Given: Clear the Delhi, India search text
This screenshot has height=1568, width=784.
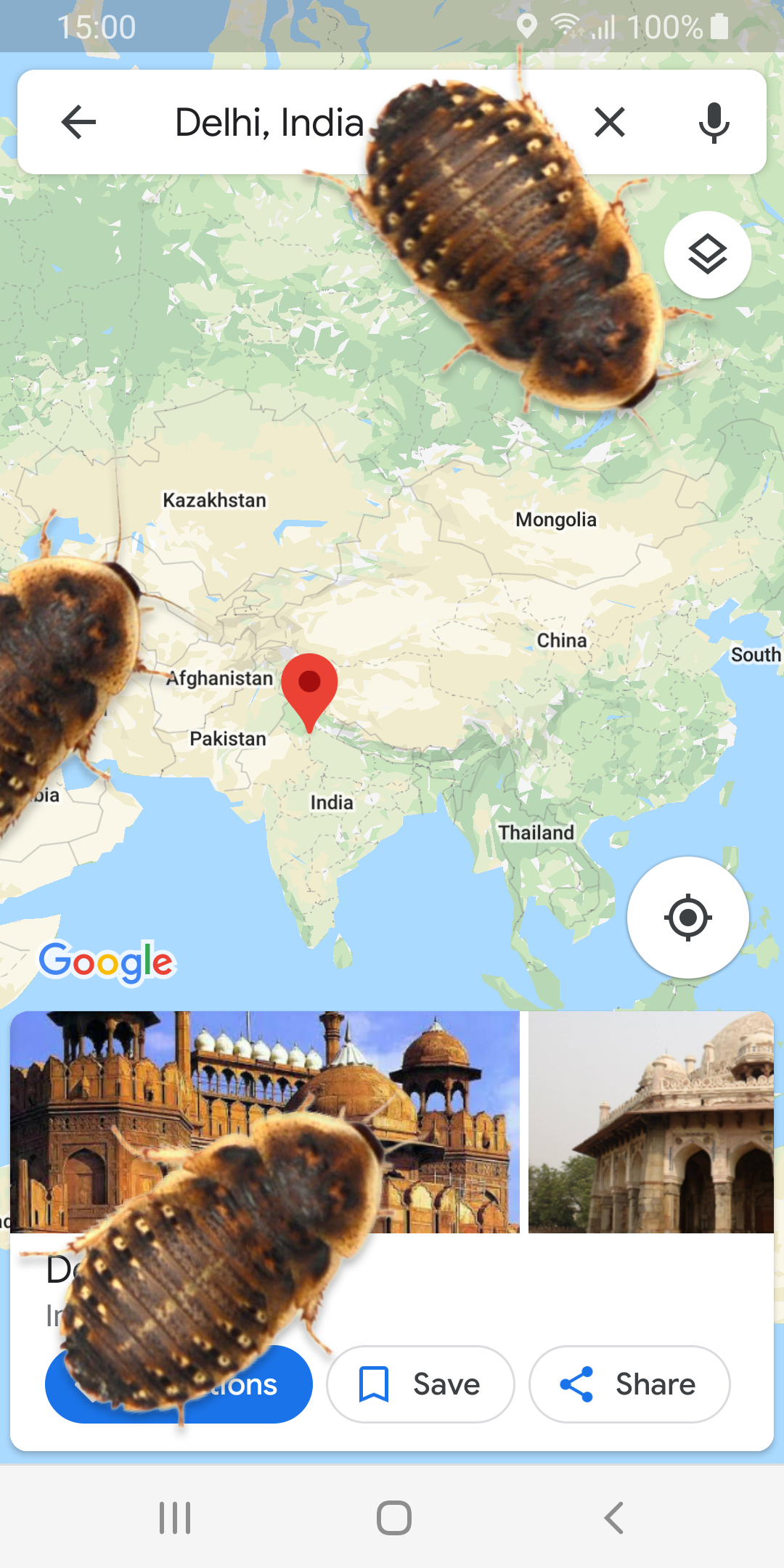Looking at the screenshot, I should (x=609, y=122).
